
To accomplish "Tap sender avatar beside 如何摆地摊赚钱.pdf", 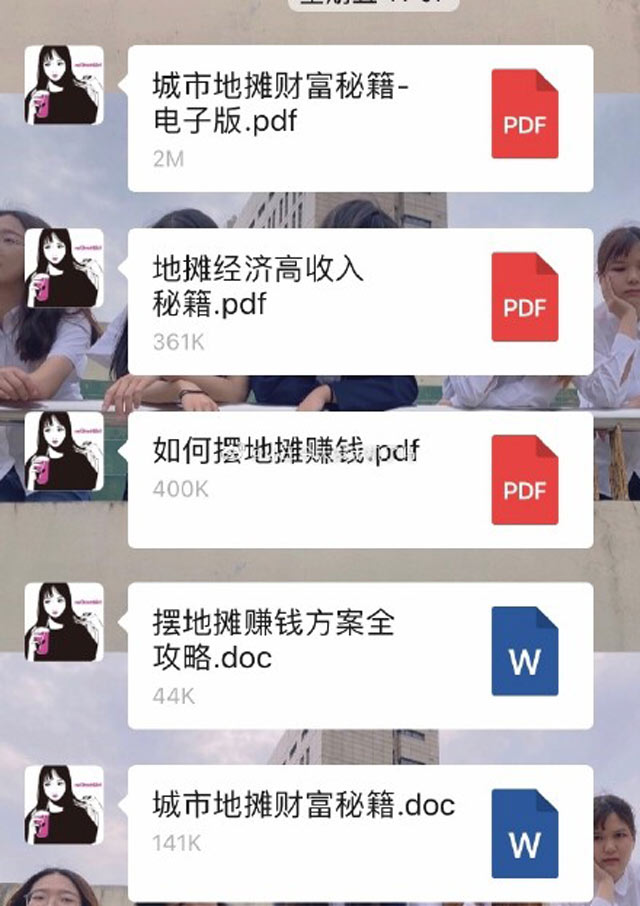I will point(64,451).
